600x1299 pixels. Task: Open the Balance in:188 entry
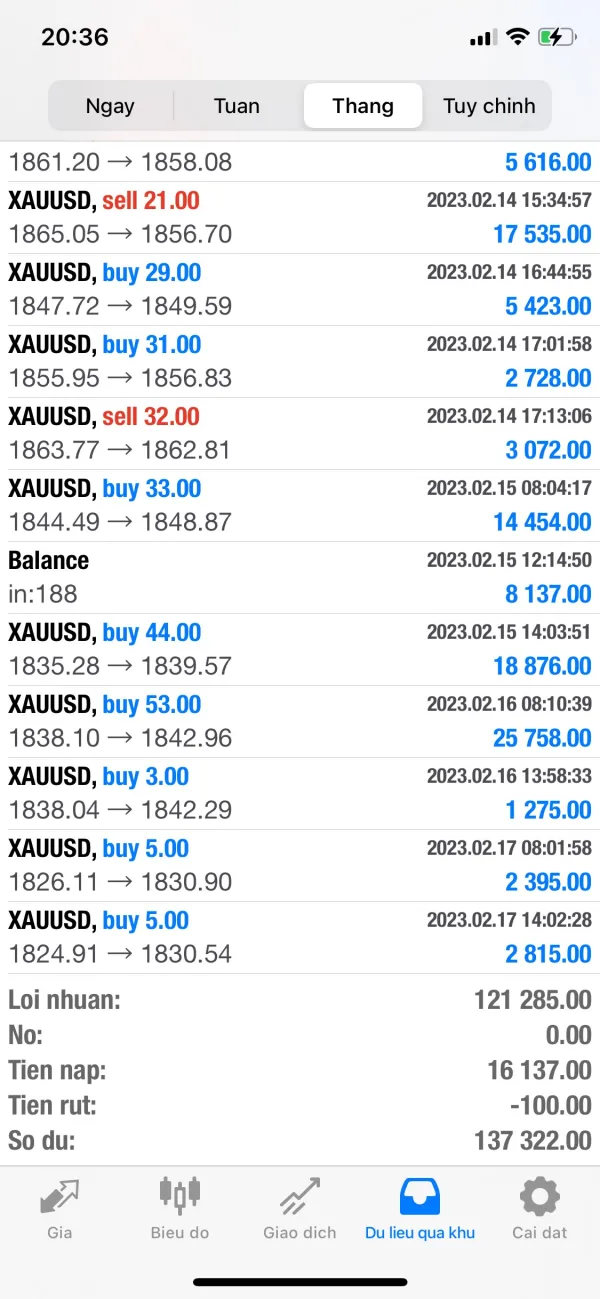point(300,577)
